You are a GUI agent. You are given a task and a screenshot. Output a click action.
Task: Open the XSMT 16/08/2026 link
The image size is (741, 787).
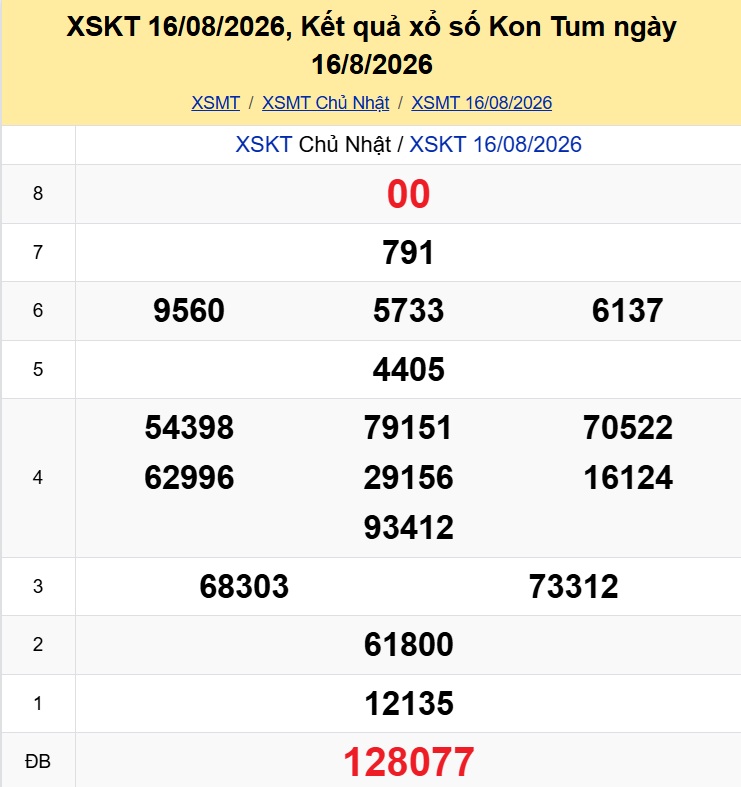click(x=481, y=103)
